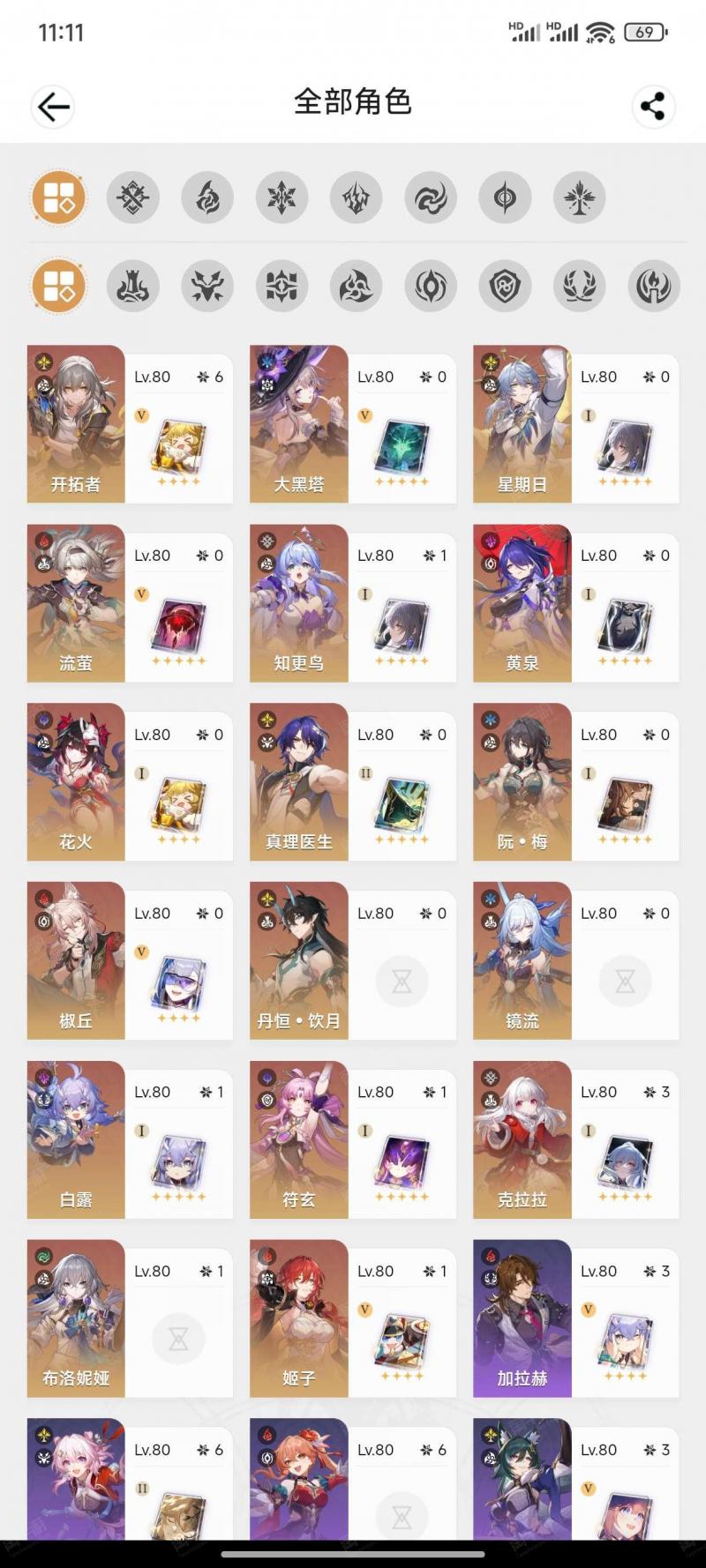Open character card 大黑塔
This screenshot has width=706, height=1568.
pyautogui.click(x=353, y=424)
